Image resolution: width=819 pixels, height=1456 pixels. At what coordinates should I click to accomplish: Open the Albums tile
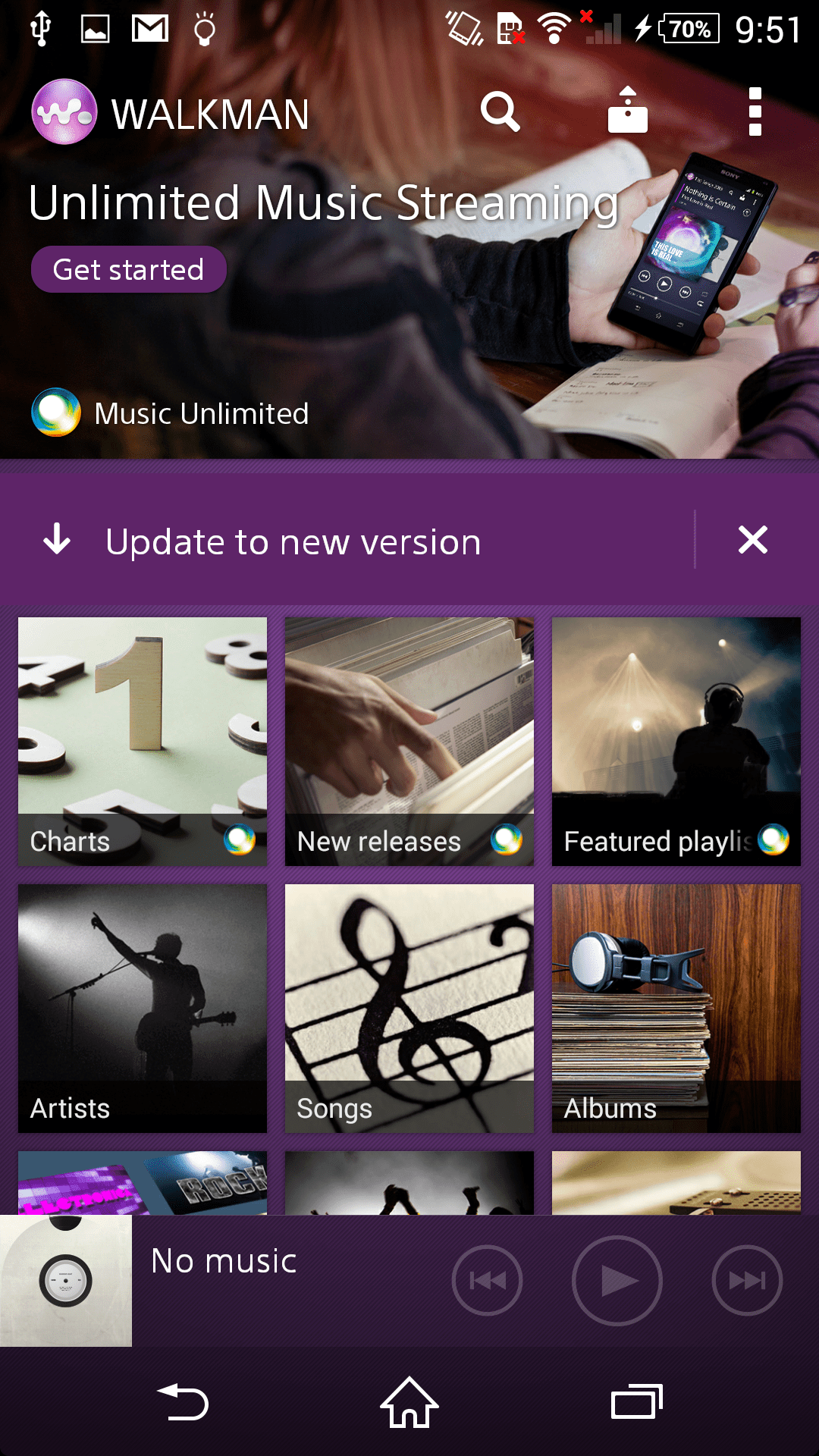click(x=676, y=1009)
